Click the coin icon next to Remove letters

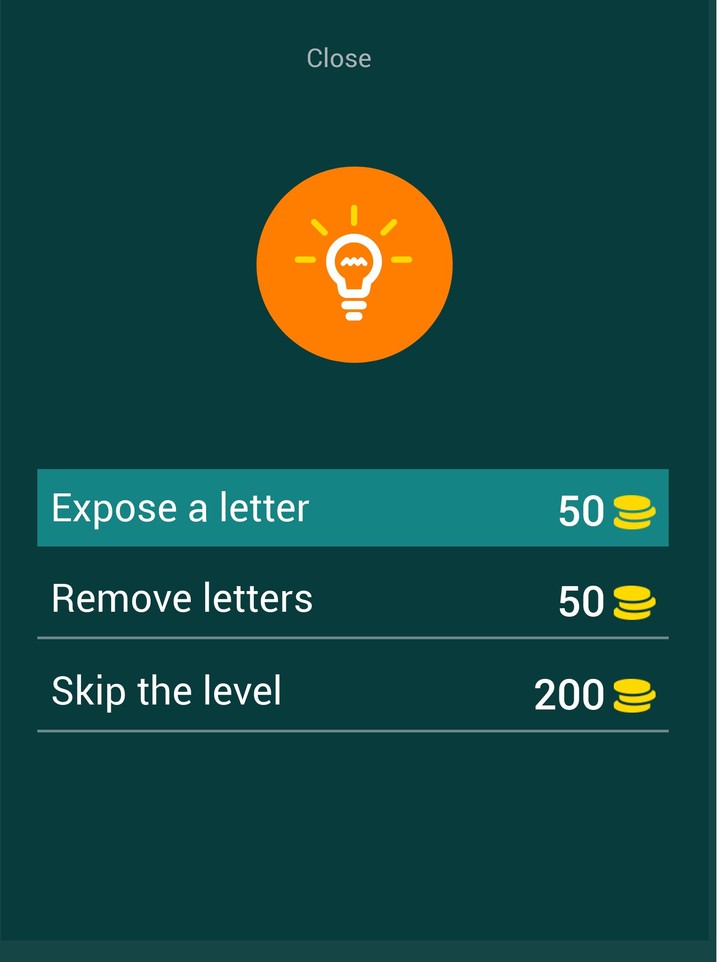632,603
